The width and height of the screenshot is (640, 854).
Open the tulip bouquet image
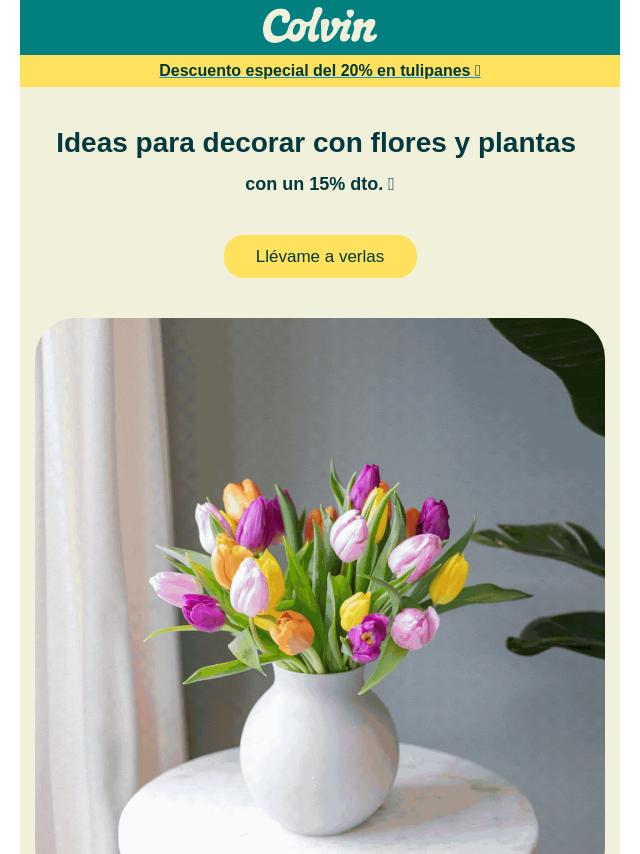coord(320,585)
